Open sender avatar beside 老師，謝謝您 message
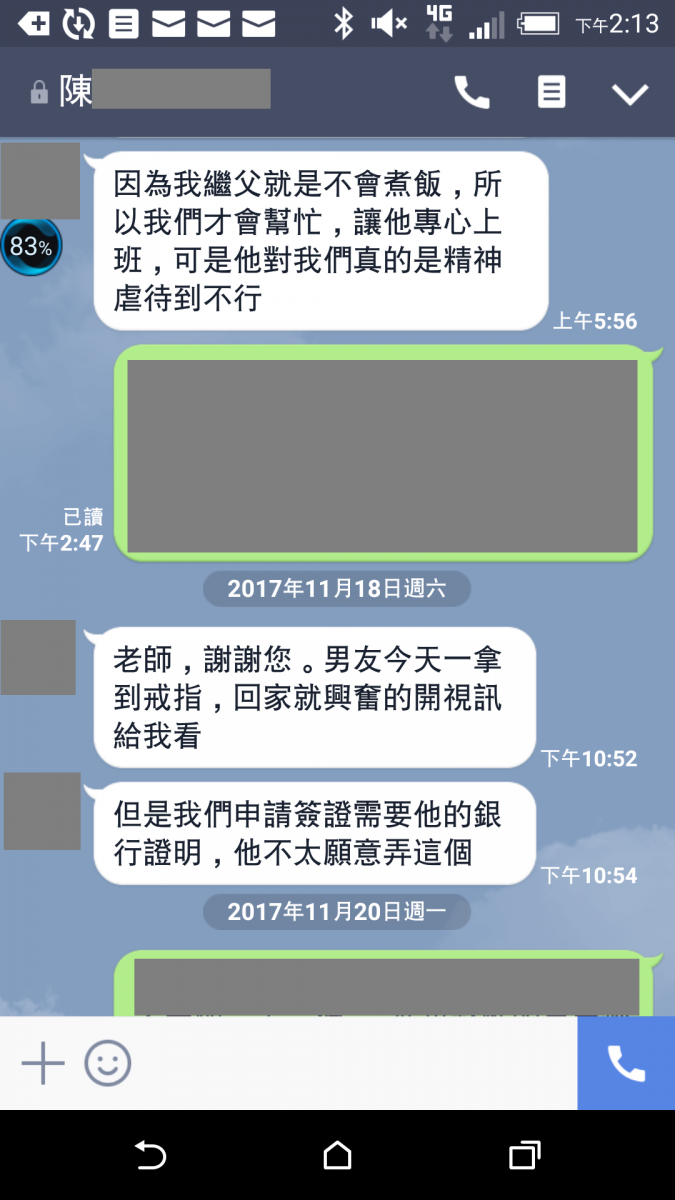The width and height of the screenshot is (675, 1200). point(39,657)
